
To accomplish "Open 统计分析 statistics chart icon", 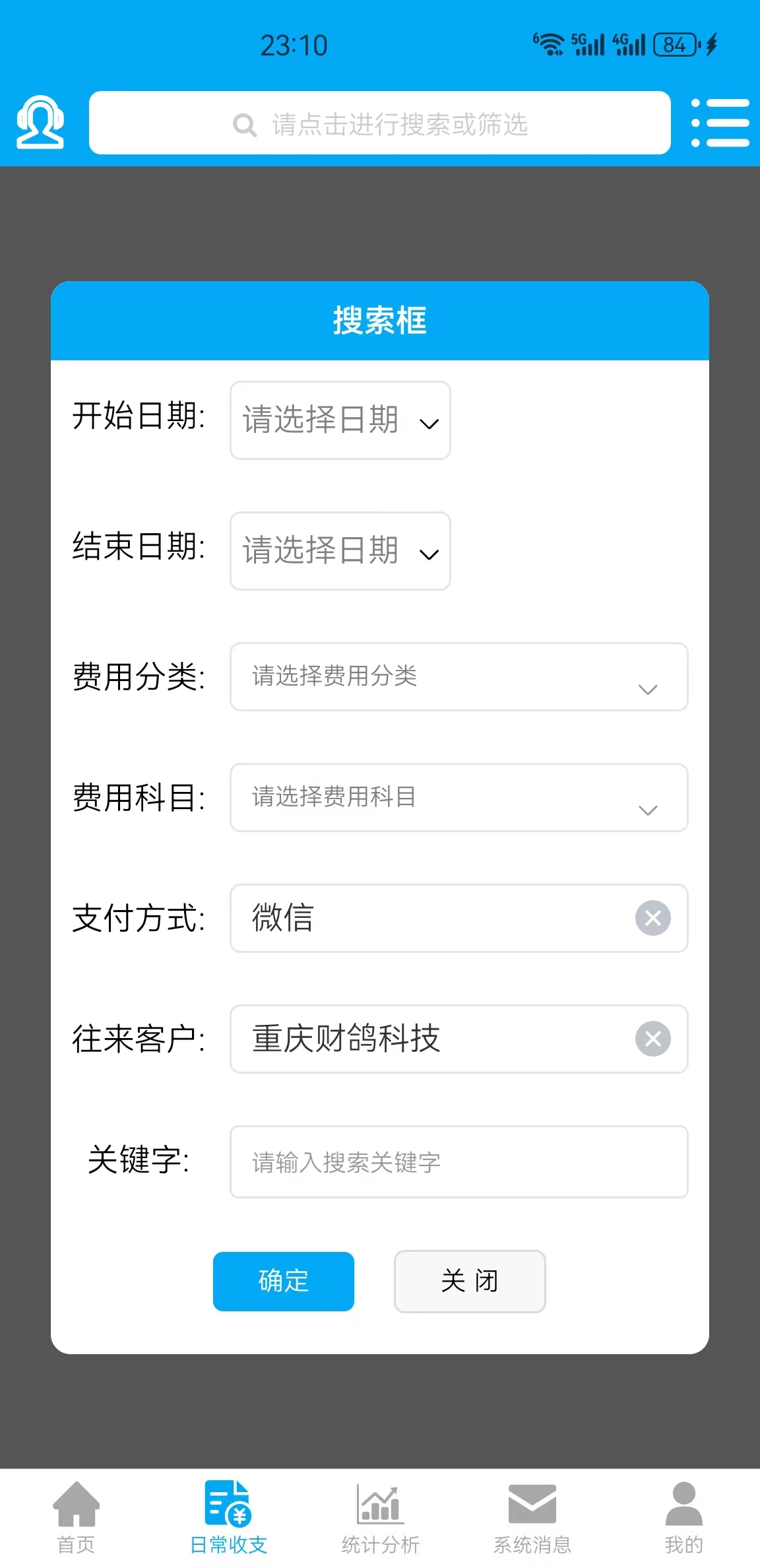I will [379, 1508].
